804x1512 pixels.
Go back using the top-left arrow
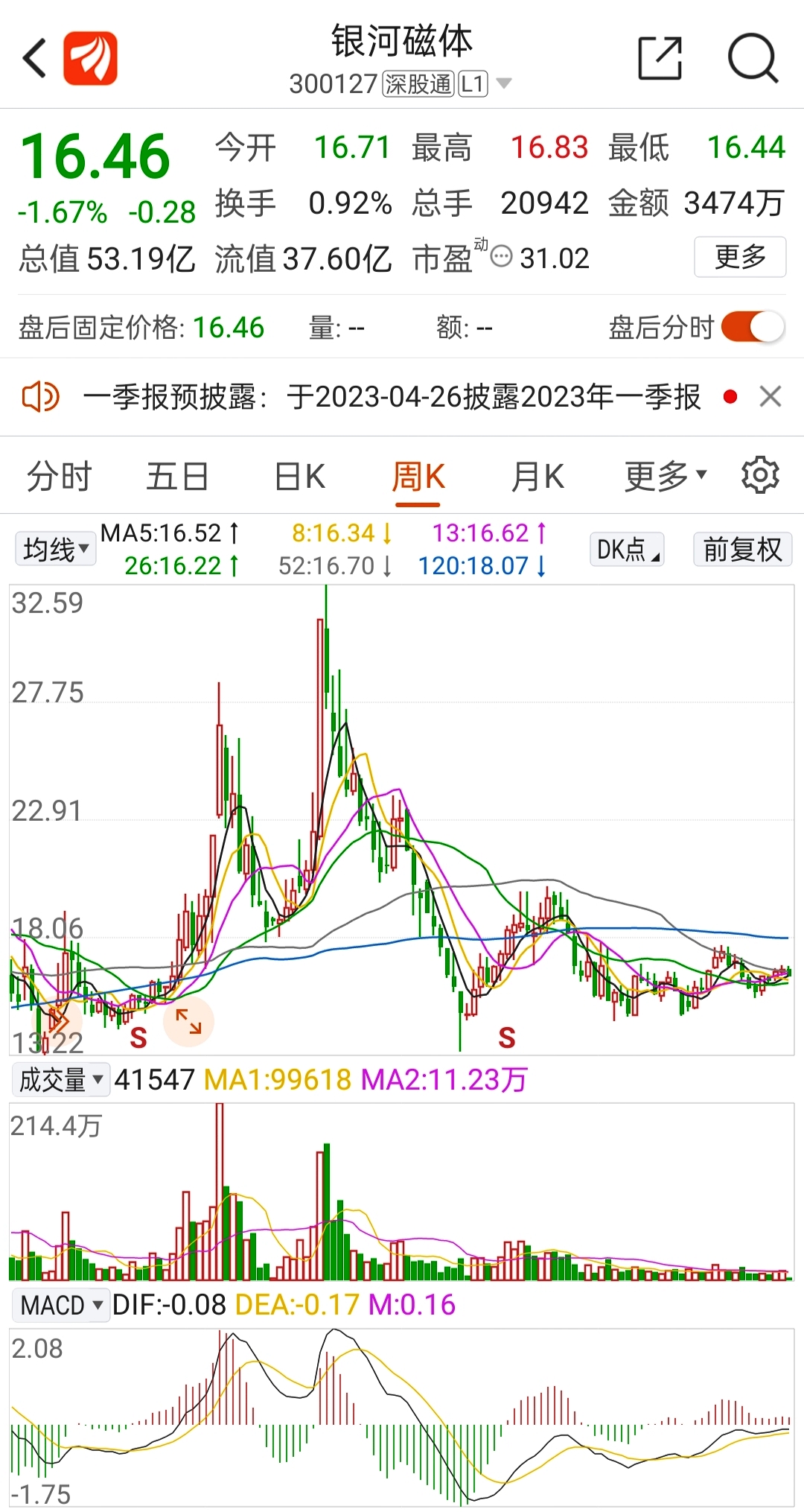pos(34,58)
